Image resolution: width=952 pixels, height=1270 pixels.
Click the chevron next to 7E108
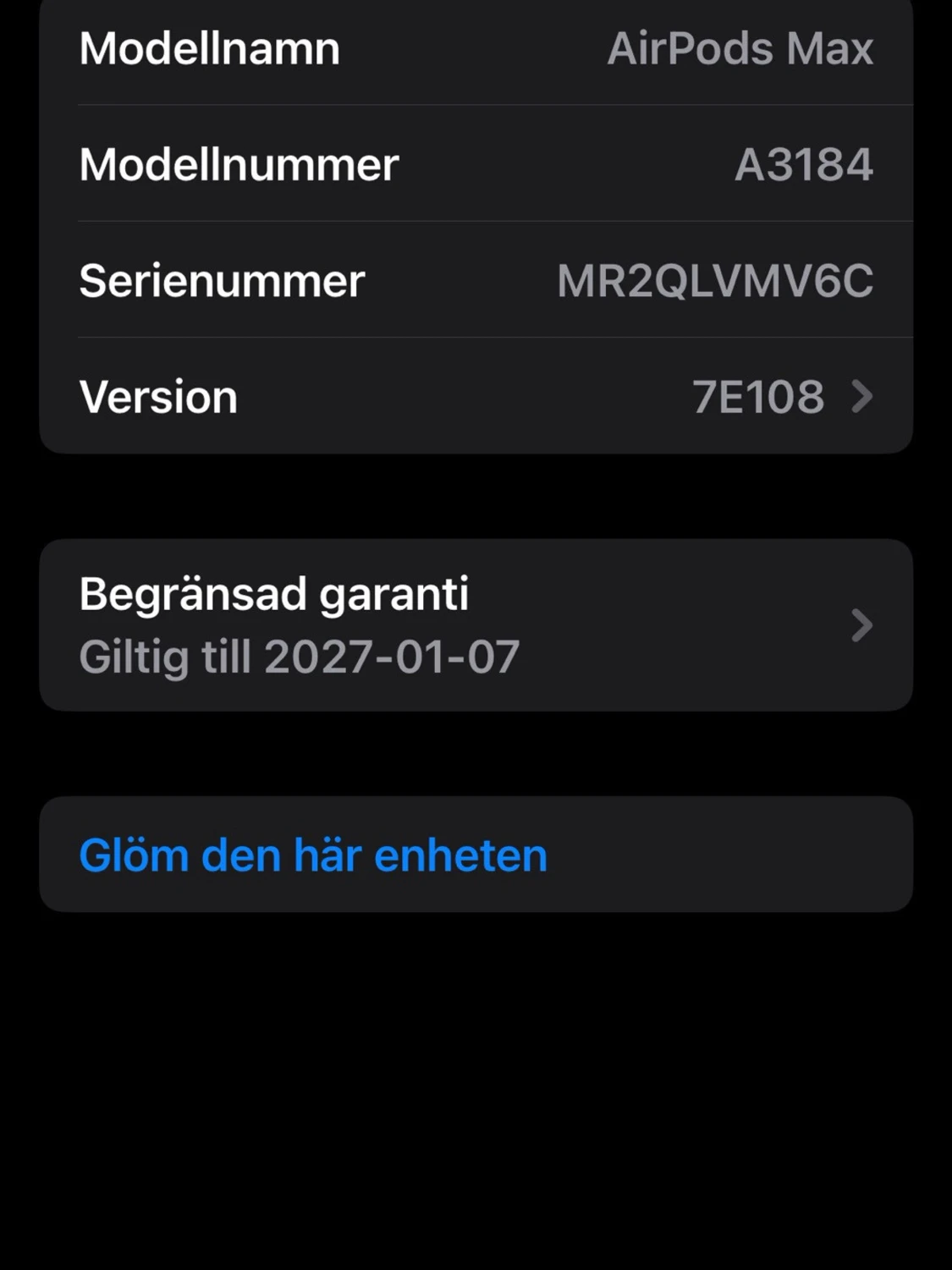coord(861,396)
